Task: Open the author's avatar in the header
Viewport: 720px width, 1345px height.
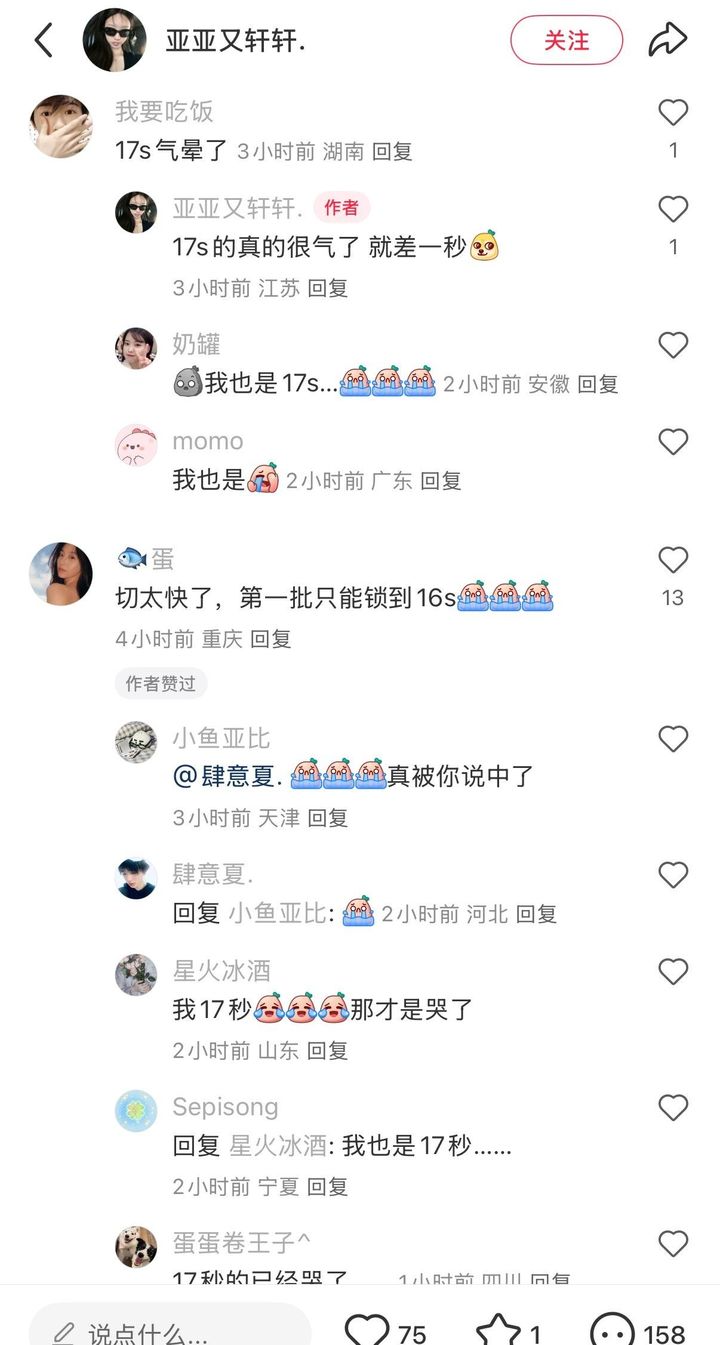Action: 114,40
